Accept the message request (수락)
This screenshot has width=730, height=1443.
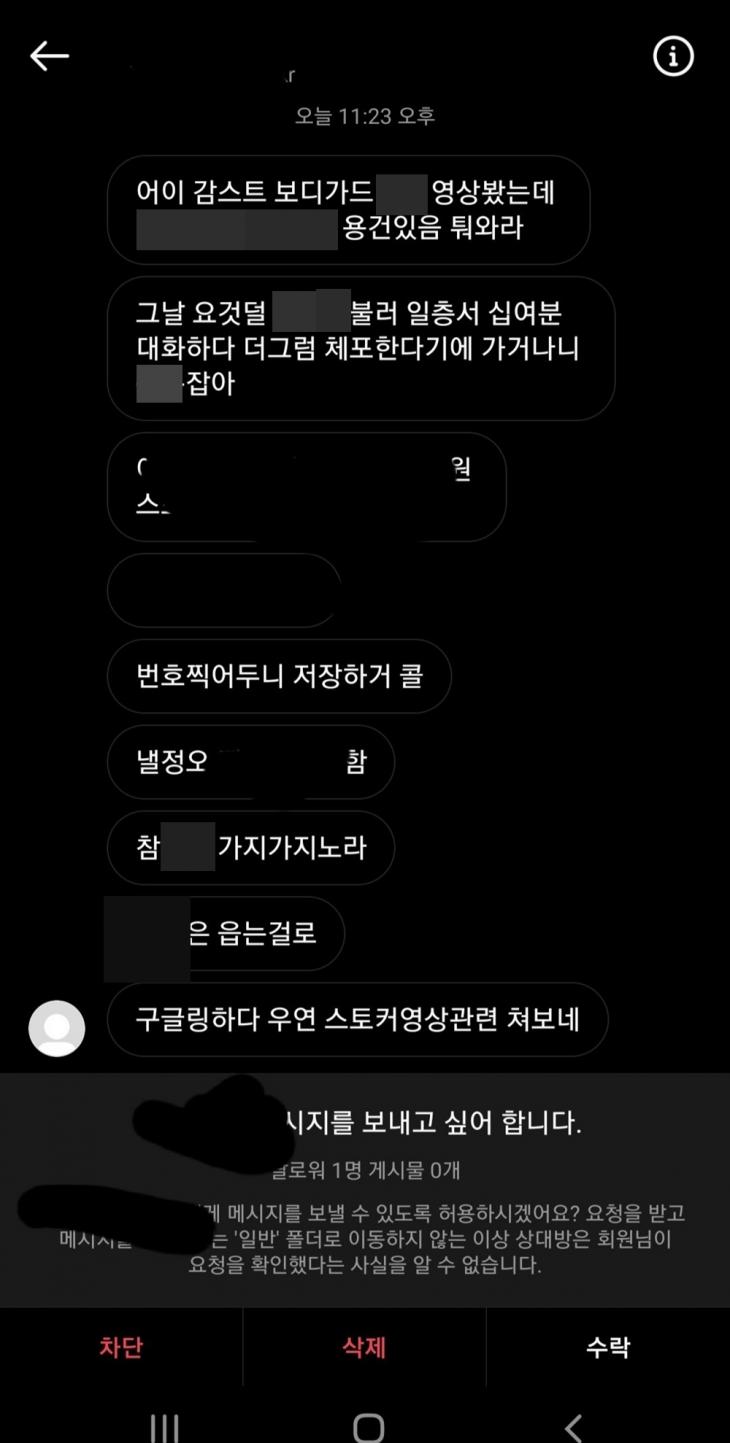point(607,1347)
